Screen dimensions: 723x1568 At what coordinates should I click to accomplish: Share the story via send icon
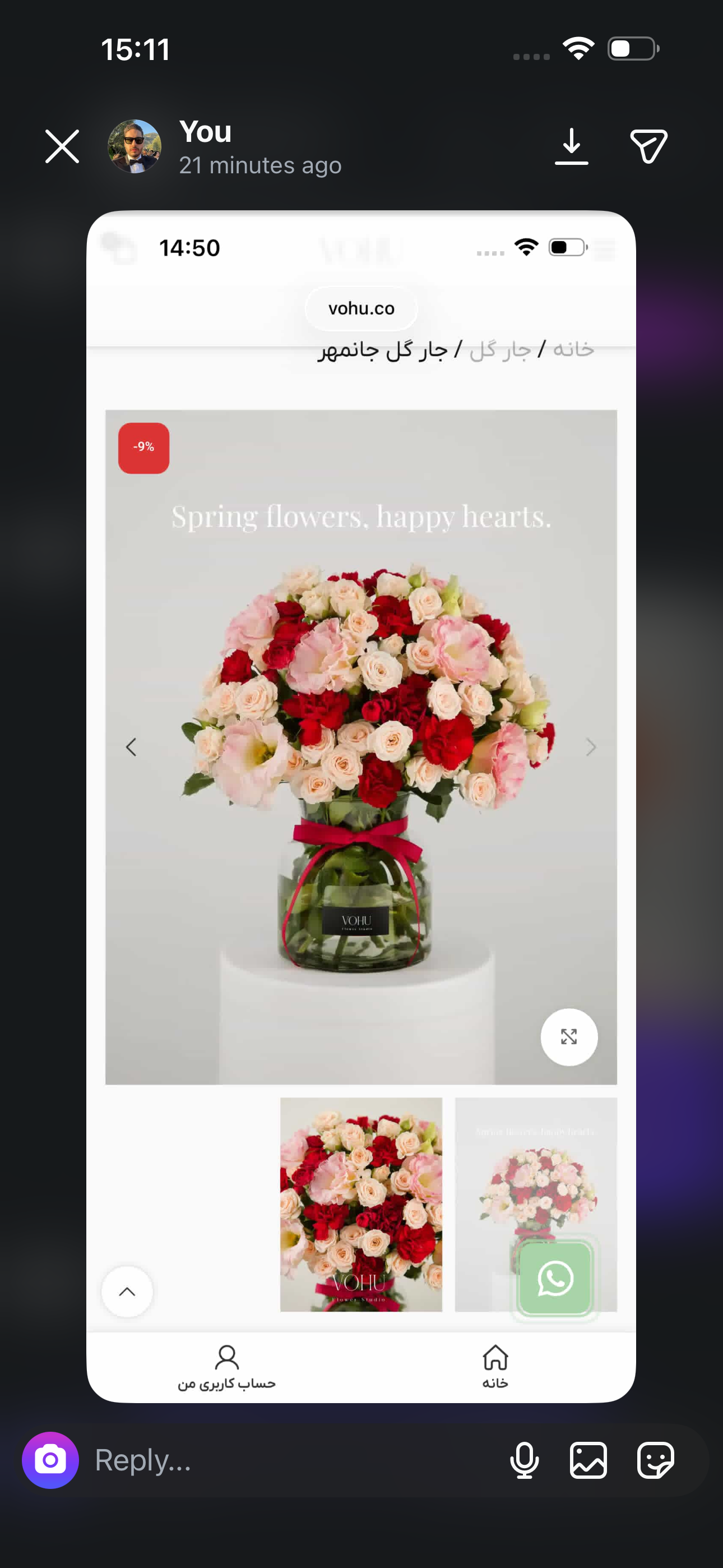(649, 147)
